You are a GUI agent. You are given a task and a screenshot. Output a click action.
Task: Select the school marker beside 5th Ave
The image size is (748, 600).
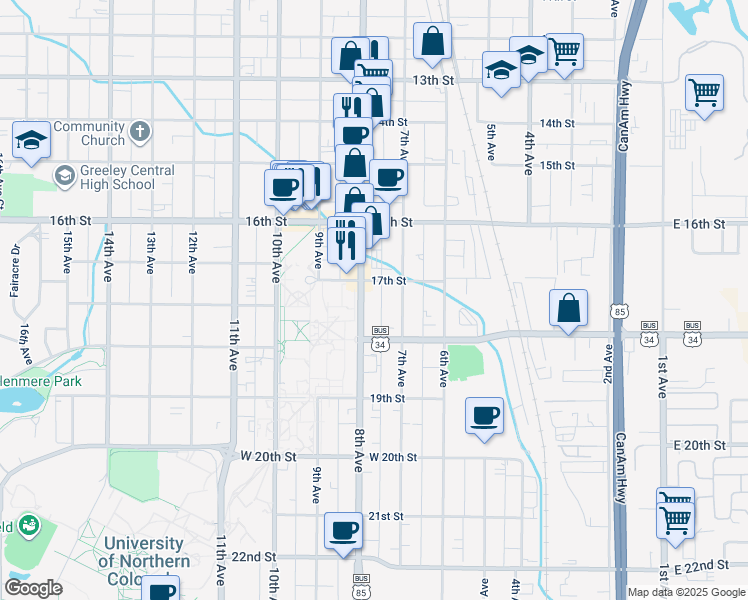pos(500,70)
